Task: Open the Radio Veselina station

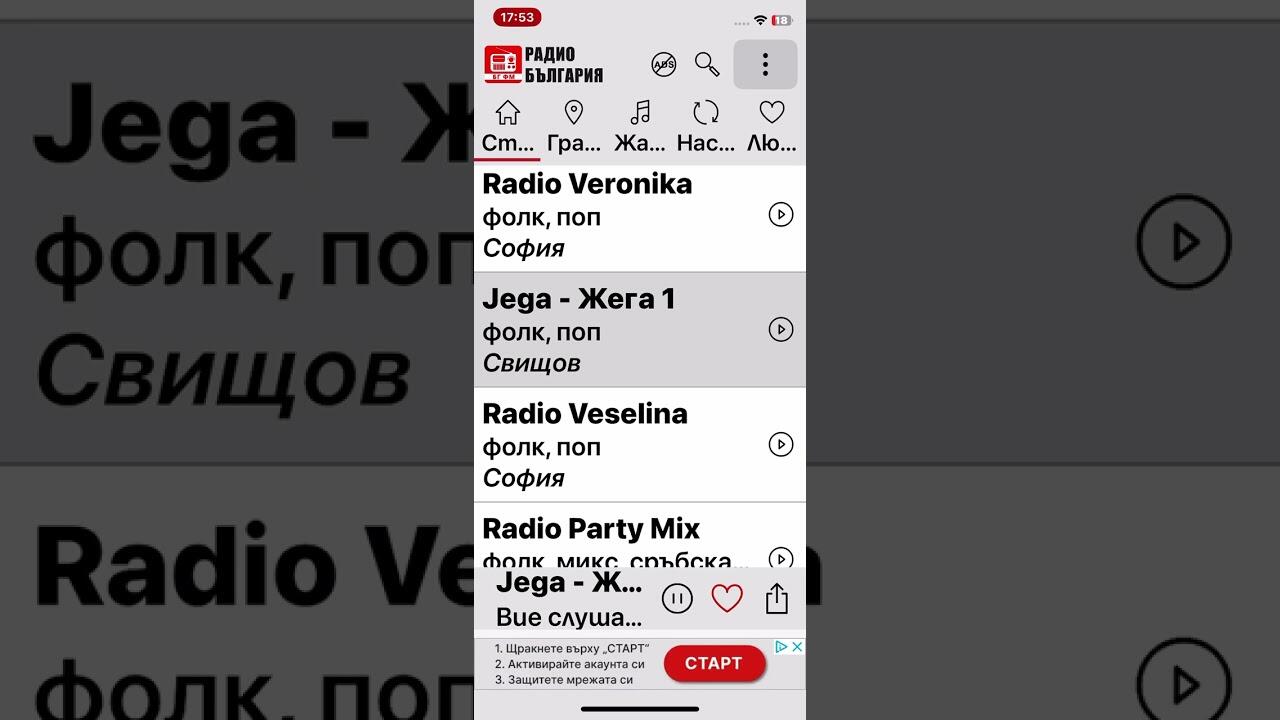Action: click(x=600, y=445)
